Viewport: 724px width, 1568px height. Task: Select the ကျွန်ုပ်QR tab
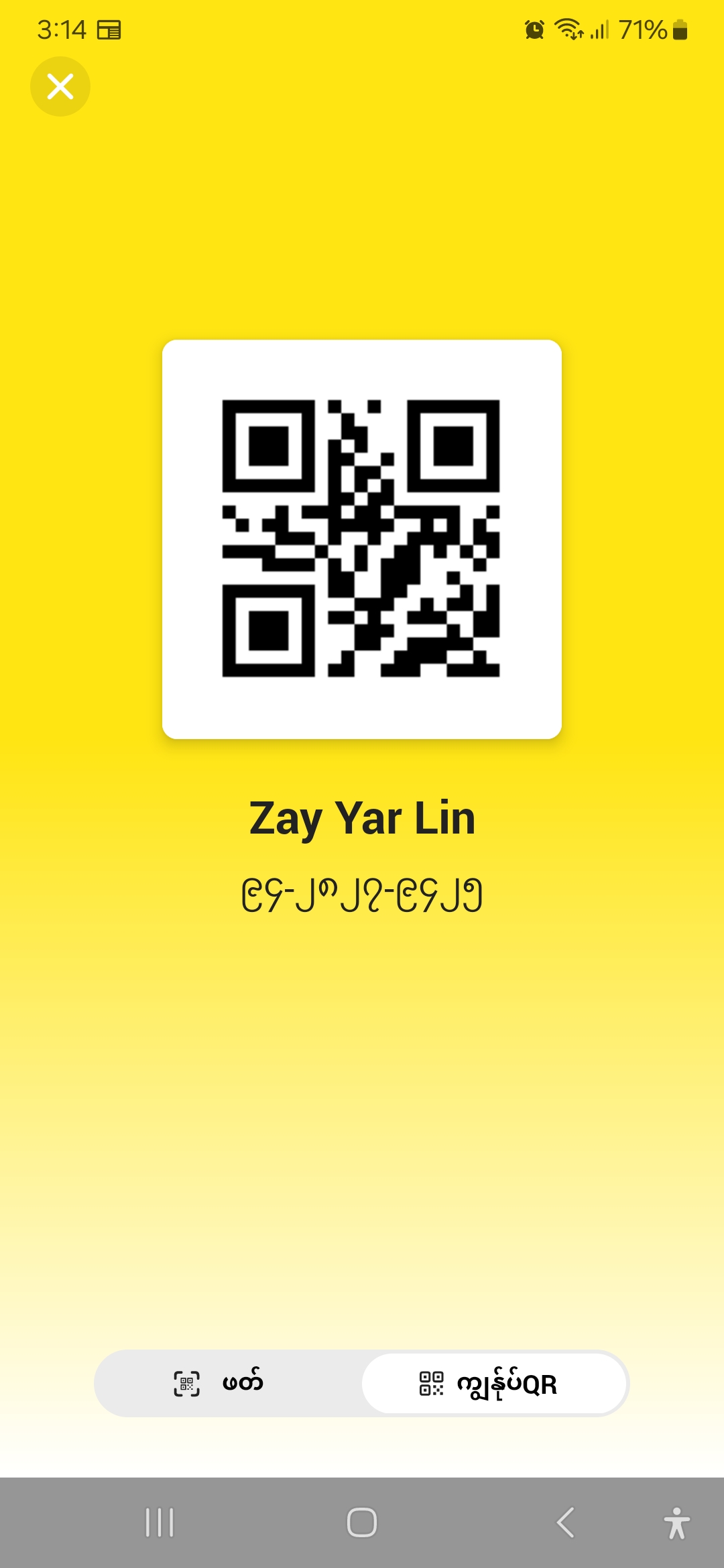click(x=494, y=1383)
